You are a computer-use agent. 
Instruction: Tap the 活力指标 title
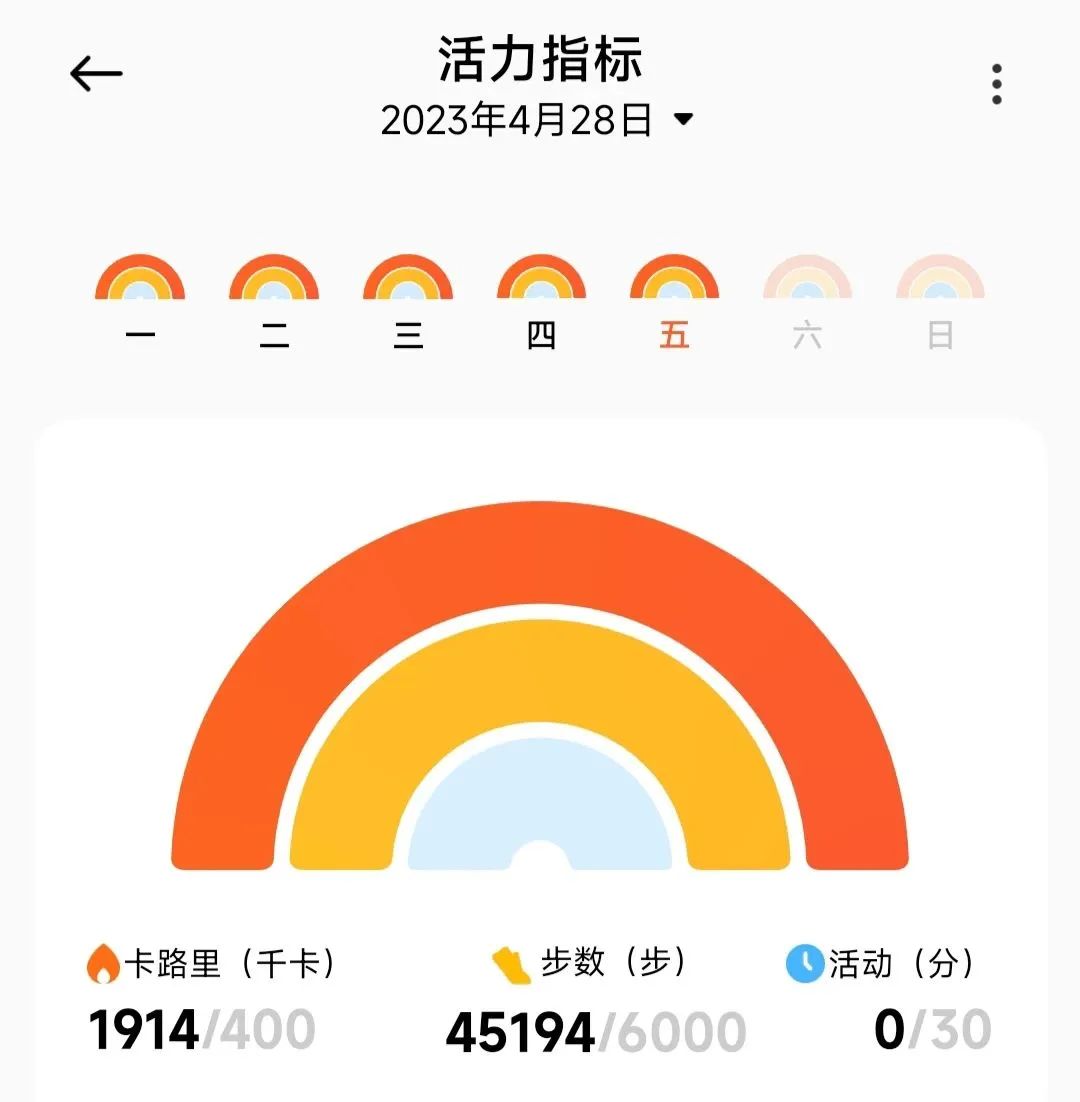tap(541, 60)
